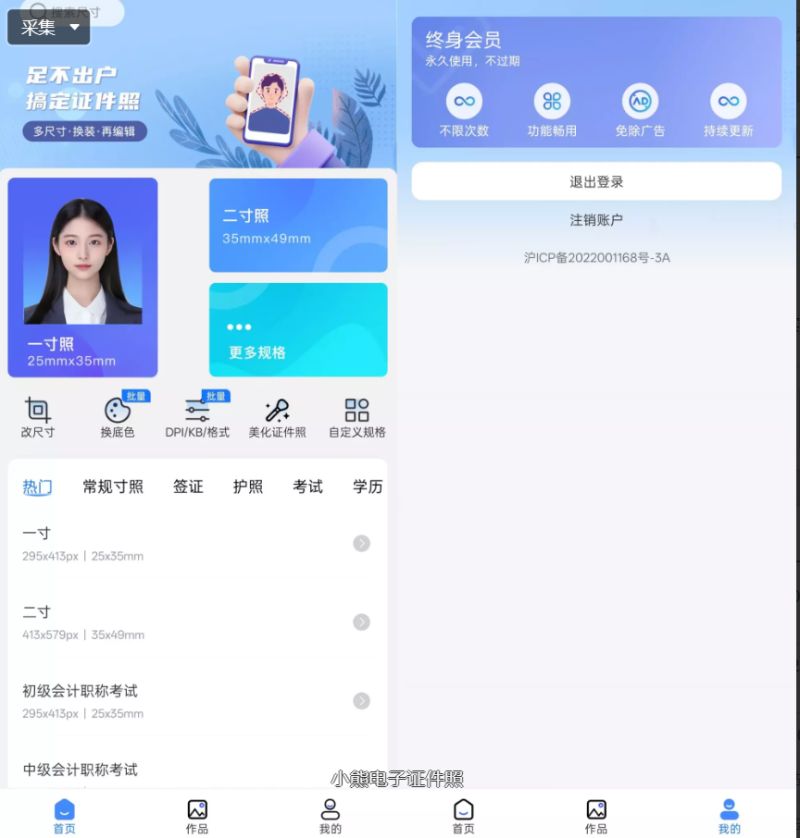Open the 换底色 background color tool
Image resolution: width=800 pixels, height=838 pixels.
[x=117, y=417]
